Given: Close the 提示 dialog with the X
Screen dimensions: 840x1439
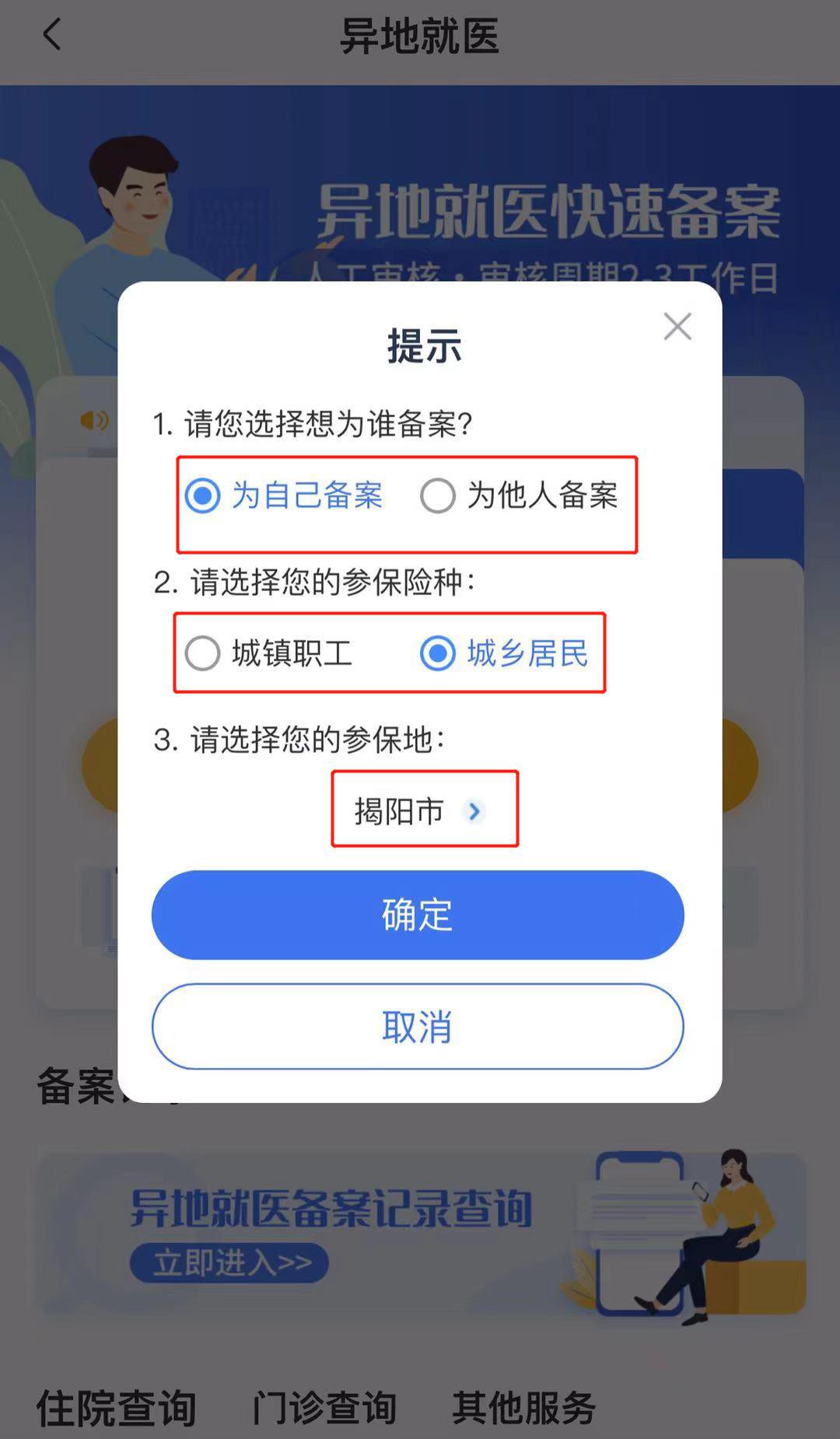Looking at the screenshot, I should click(677, 327).
